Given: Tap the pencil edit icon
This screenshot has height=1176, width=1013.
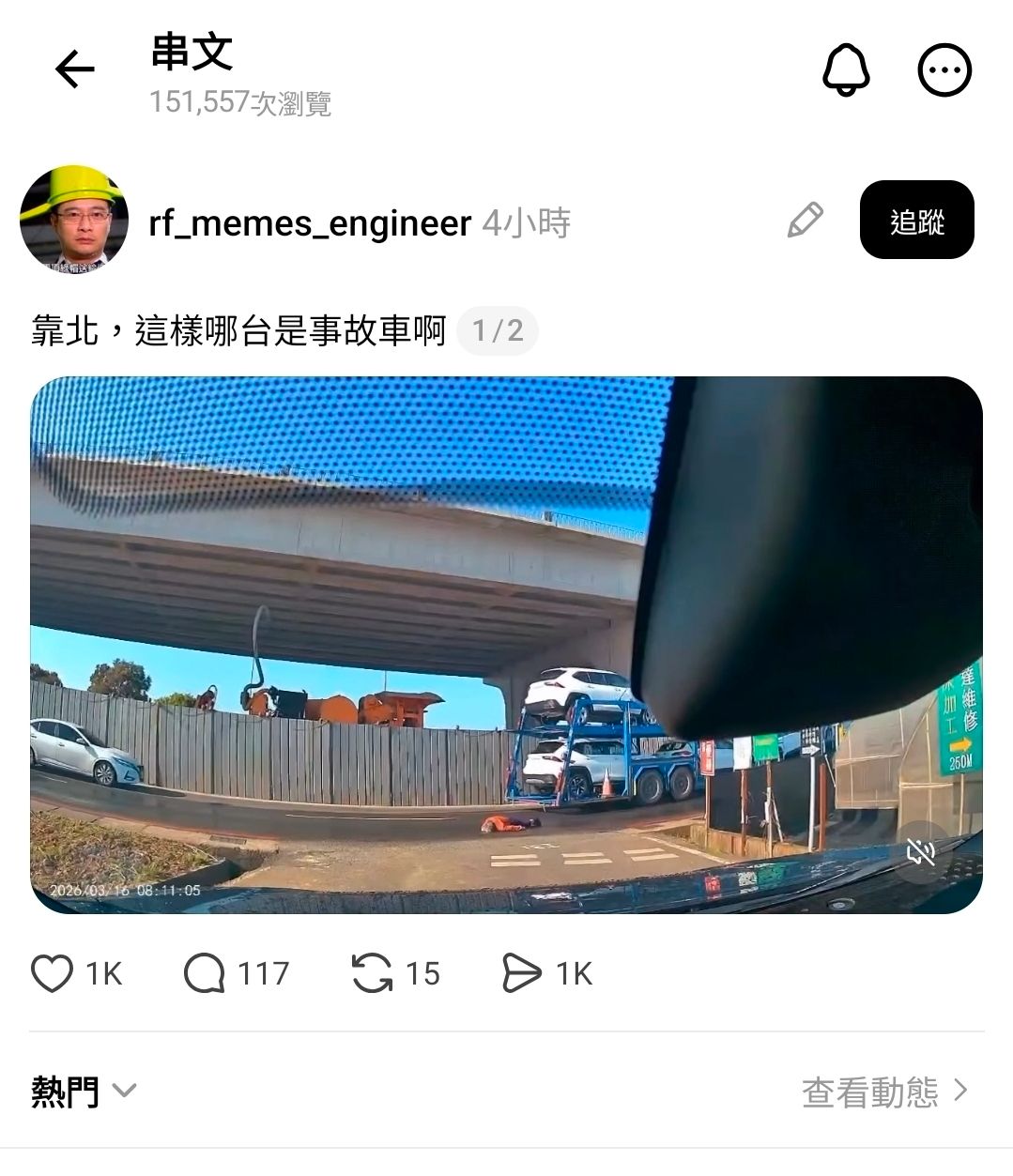Looking at the screenshot, I should [805, 221].
